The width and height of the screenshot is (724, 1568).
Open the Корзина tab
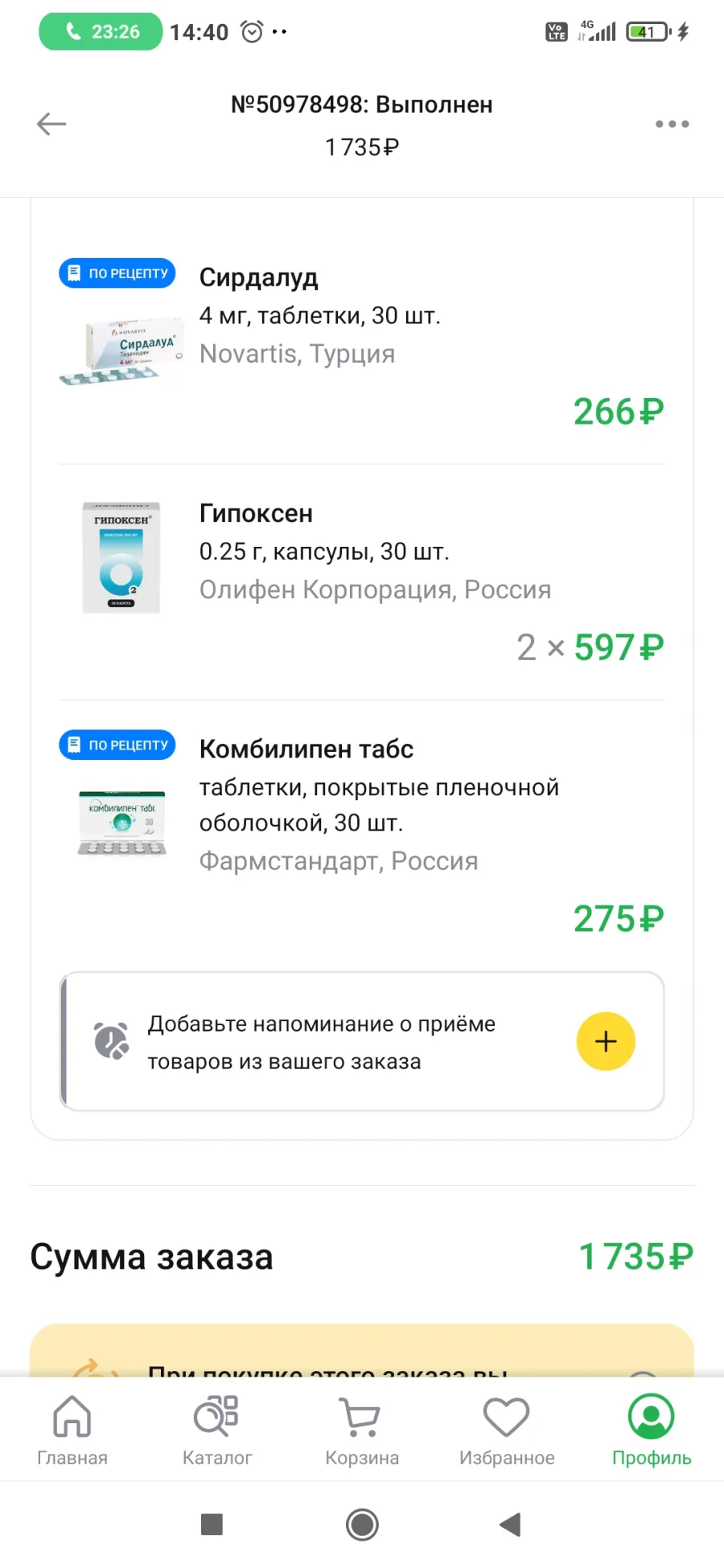click(x=362, y=1430)
